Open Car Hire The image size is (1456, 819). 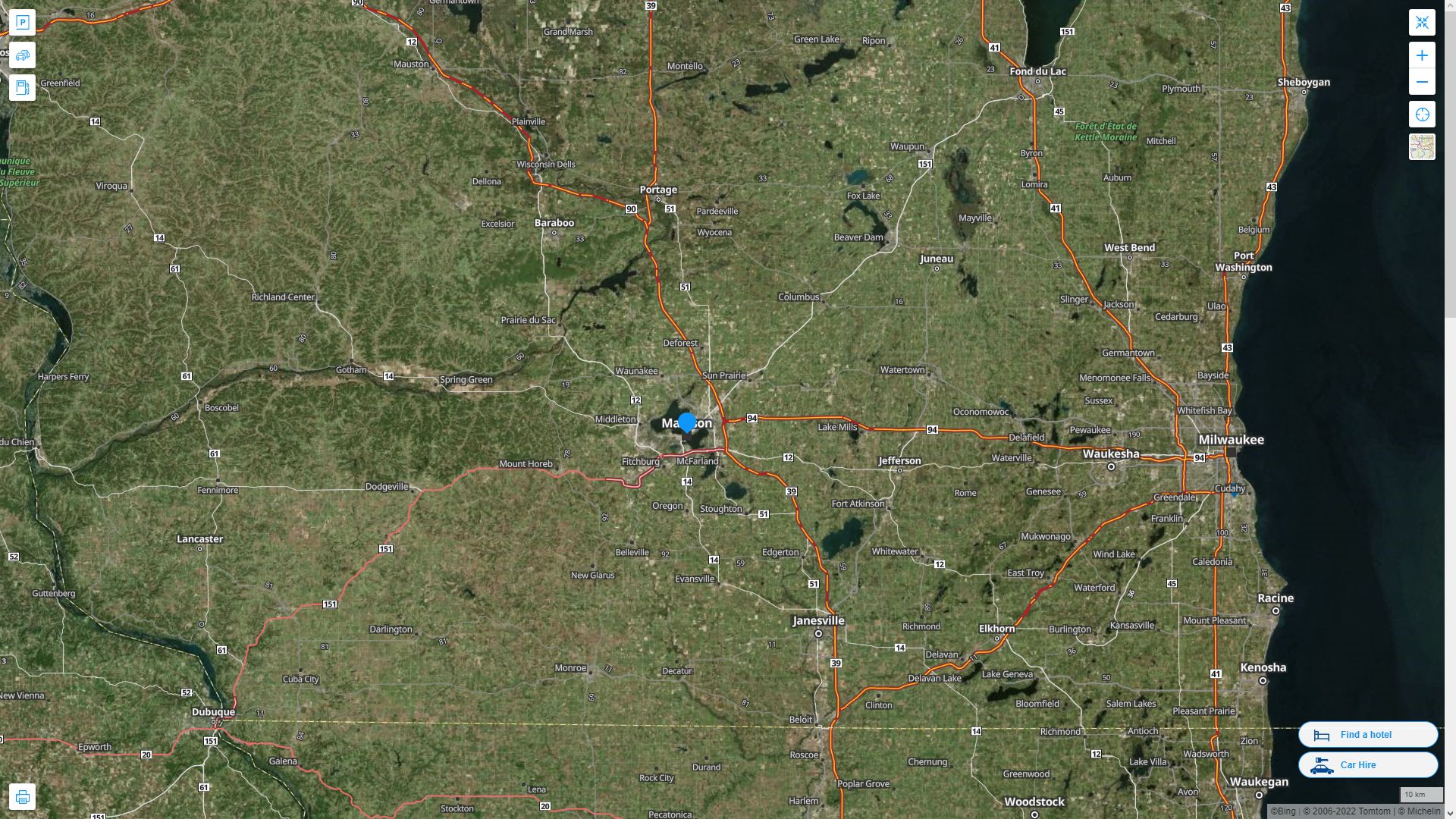point(1367,765)
